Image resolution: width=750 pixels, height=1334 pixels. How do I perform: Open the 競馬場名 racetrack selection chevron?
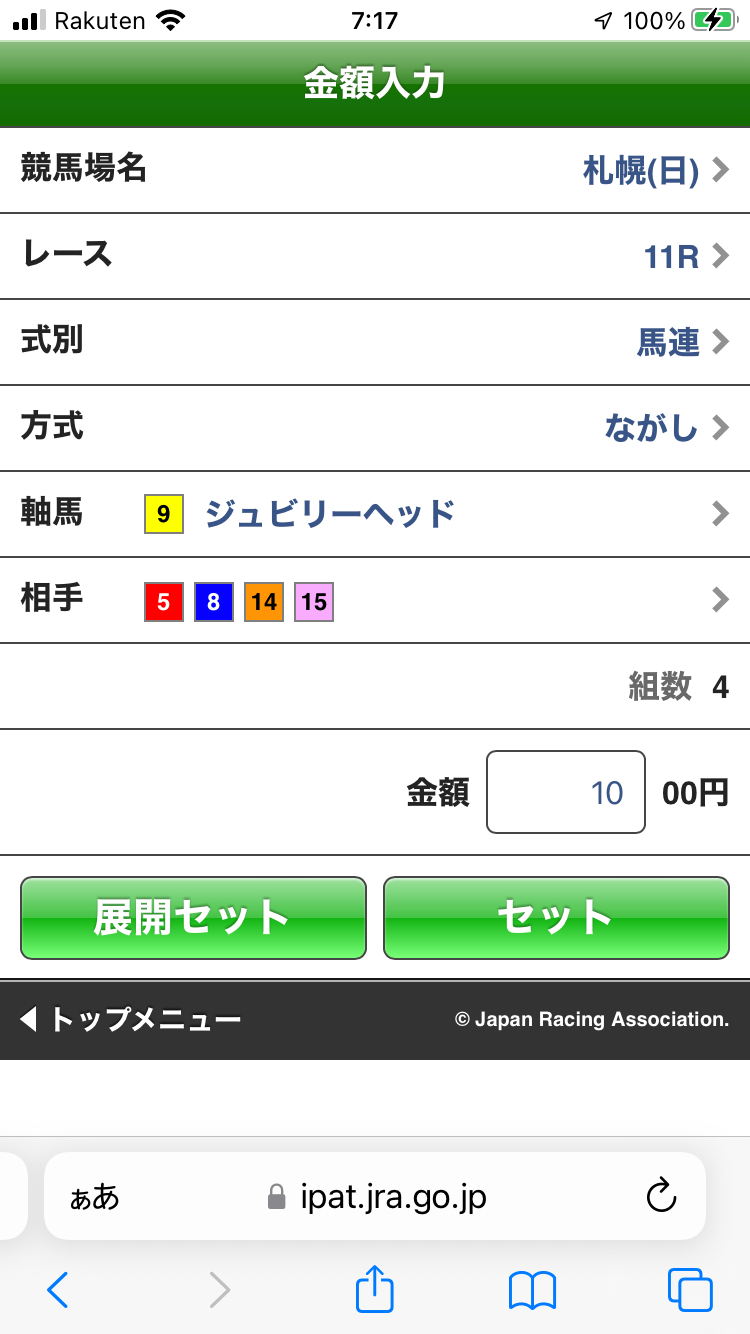pyautogui.click(x=719, y=170)
